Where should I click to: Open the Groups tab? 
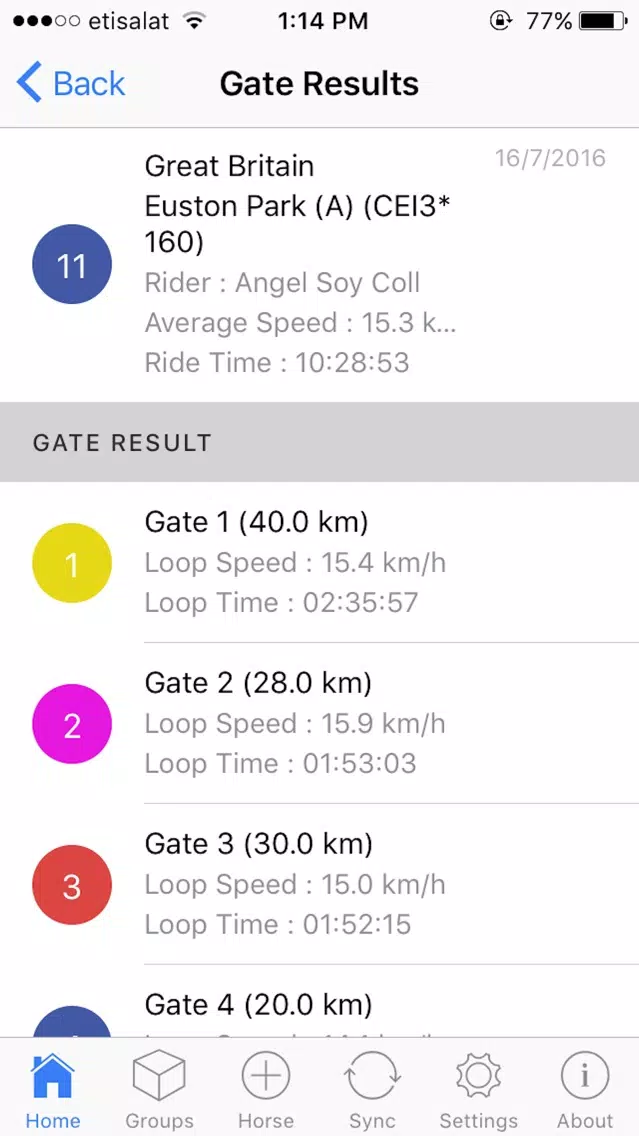point(159,1089)
